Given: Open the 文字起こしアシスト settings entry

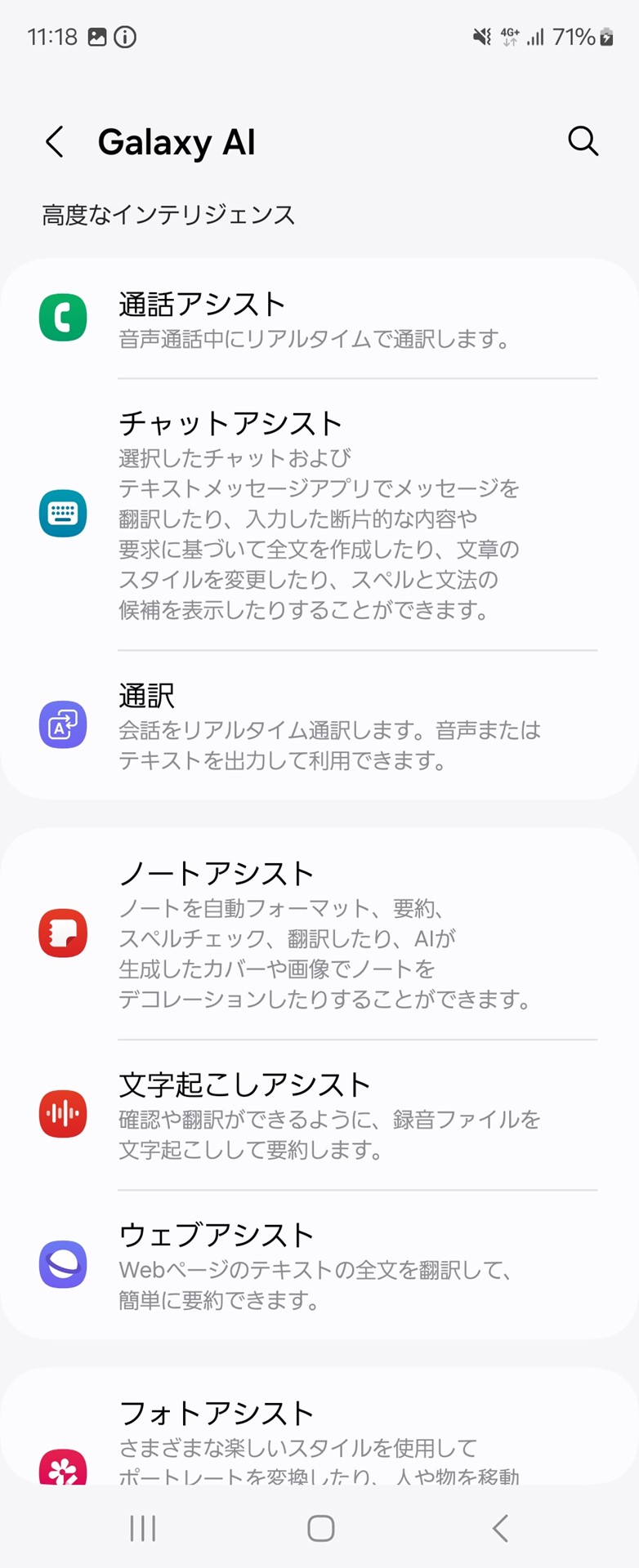Looking at the screenshot, I should (x=319, y=1113).
